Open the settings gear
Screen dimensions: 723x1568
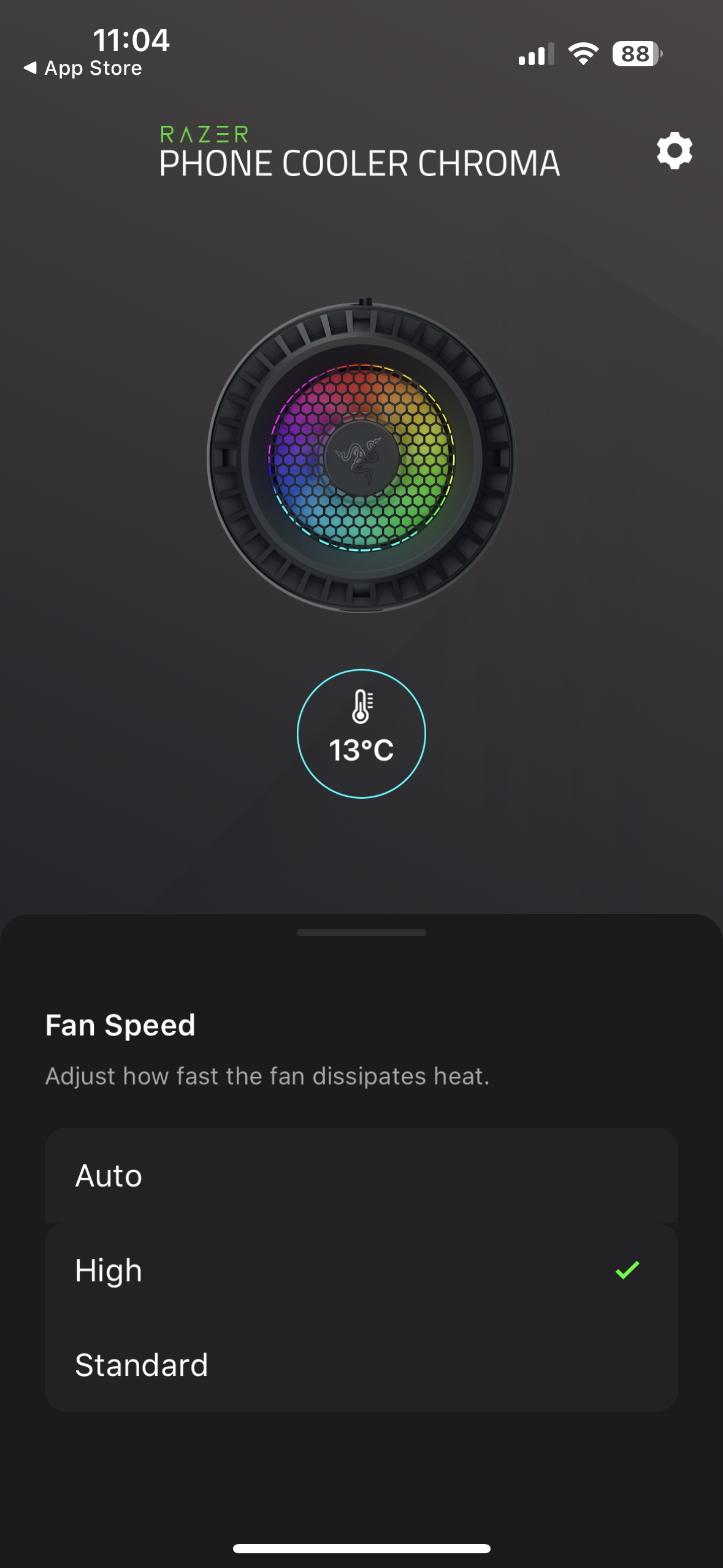(x=674, y=151)
